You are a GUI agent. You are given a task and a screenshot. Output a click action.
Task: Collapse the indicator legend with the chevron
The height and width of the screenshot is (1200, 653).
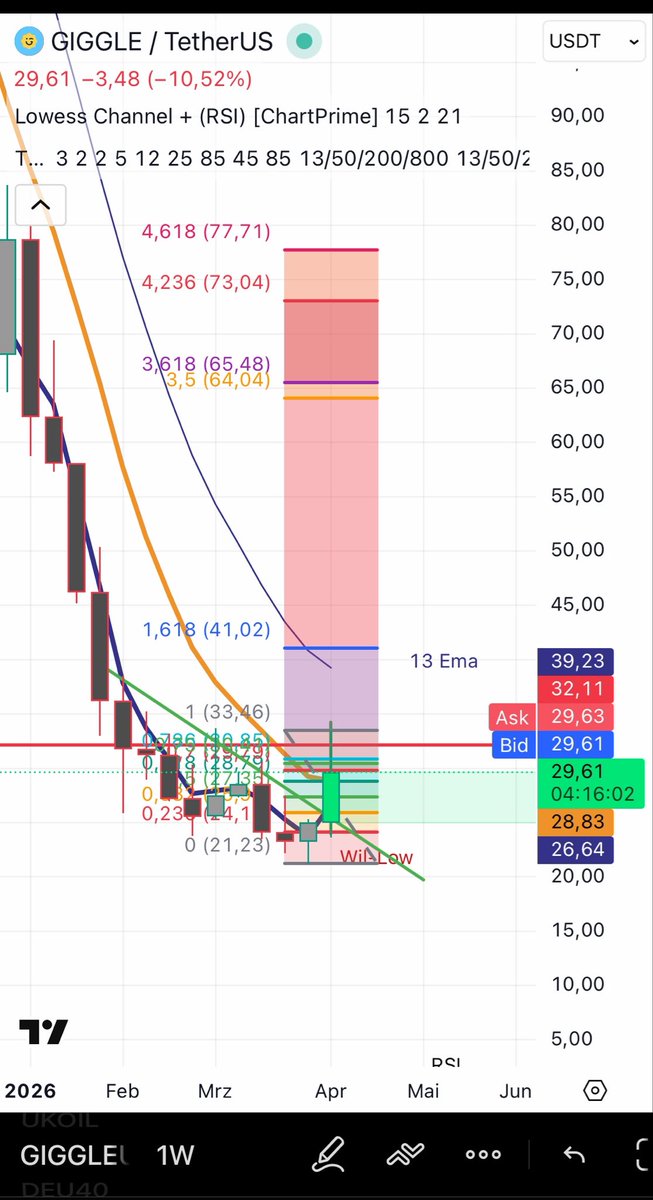click(x=40, y=206)
